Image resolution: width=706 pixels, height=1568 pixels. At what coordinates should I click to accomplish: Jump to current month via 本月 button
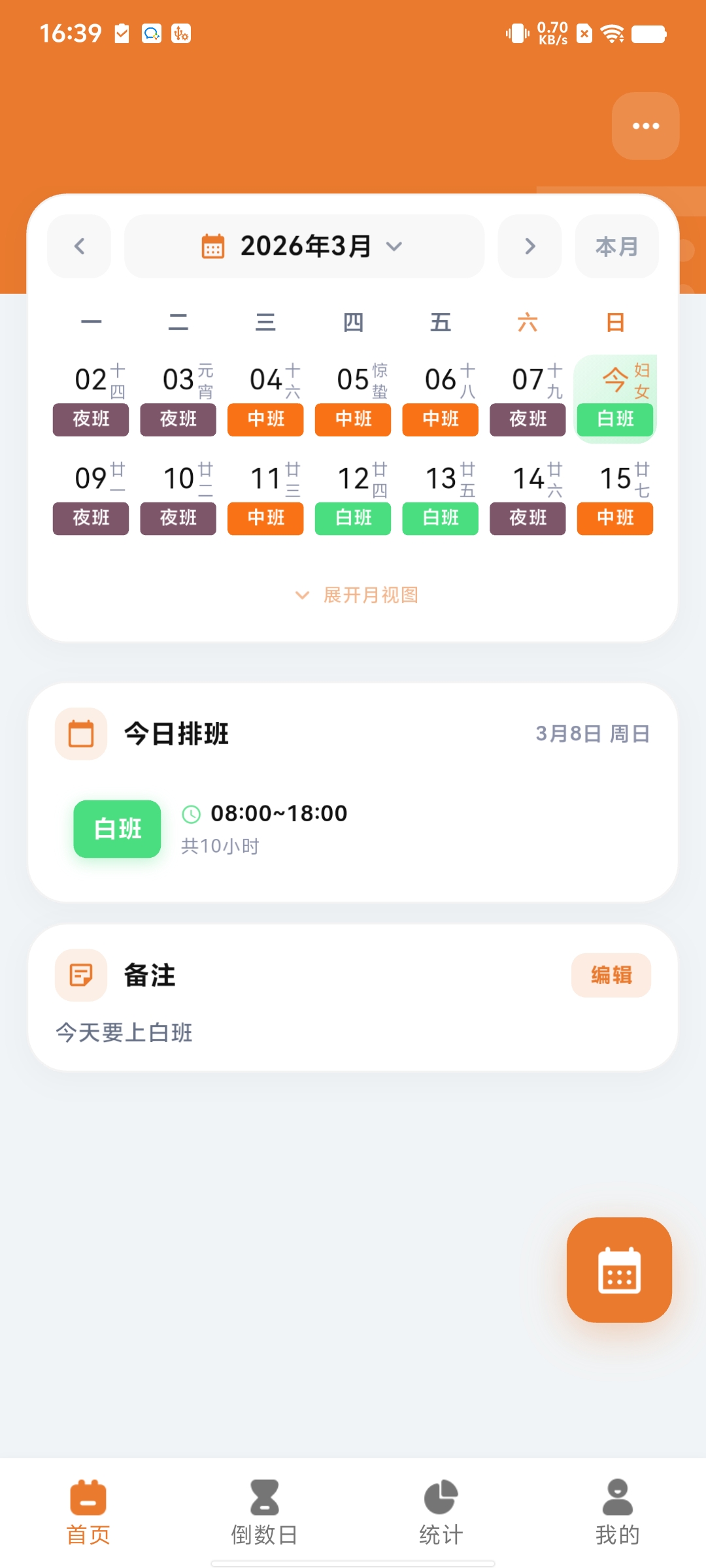[x=616, y=246]
